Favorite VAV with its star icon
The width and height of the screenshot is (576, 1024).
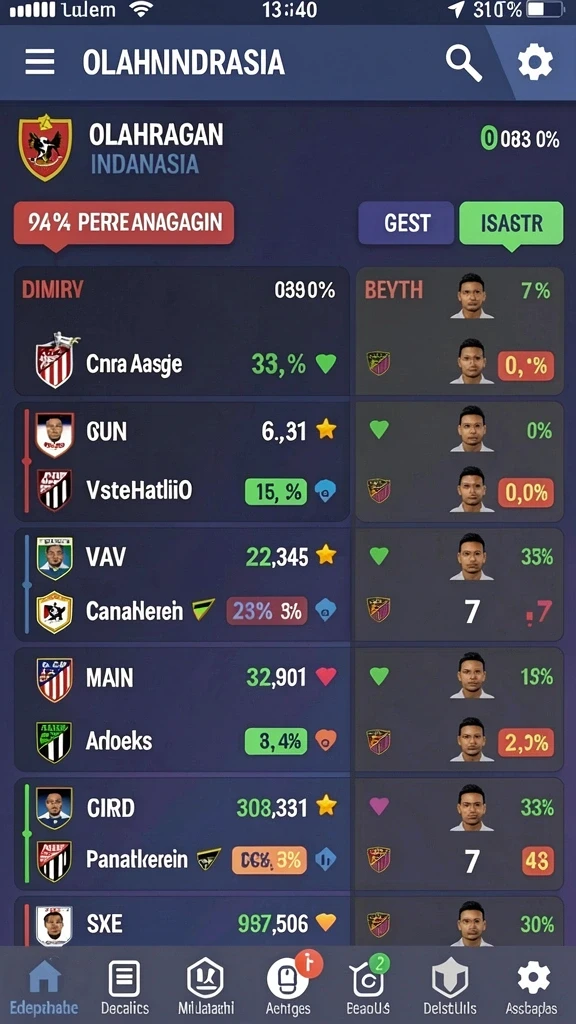coord(325,556)
